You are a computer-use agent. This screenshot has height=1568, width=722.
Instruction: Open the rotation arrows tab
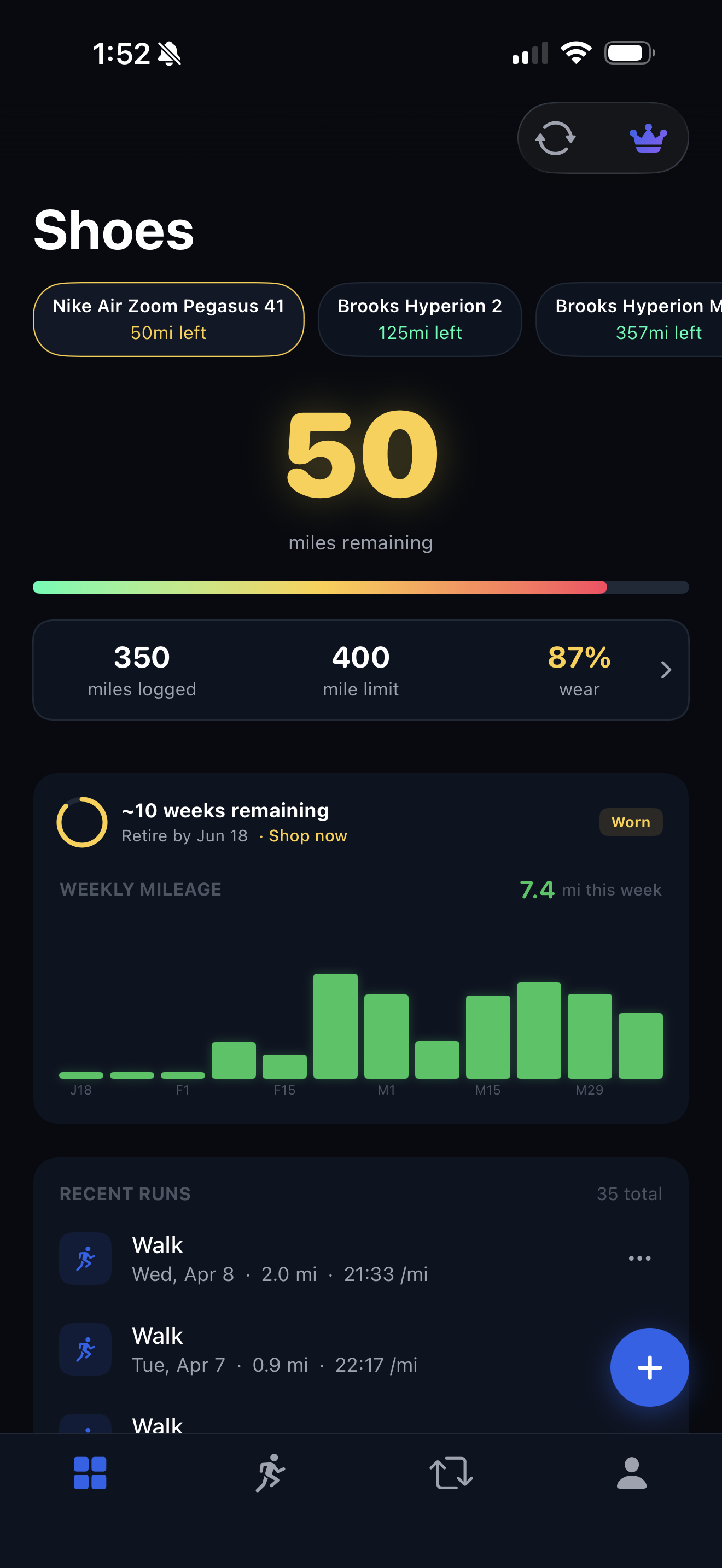(x=451, y=1473)
